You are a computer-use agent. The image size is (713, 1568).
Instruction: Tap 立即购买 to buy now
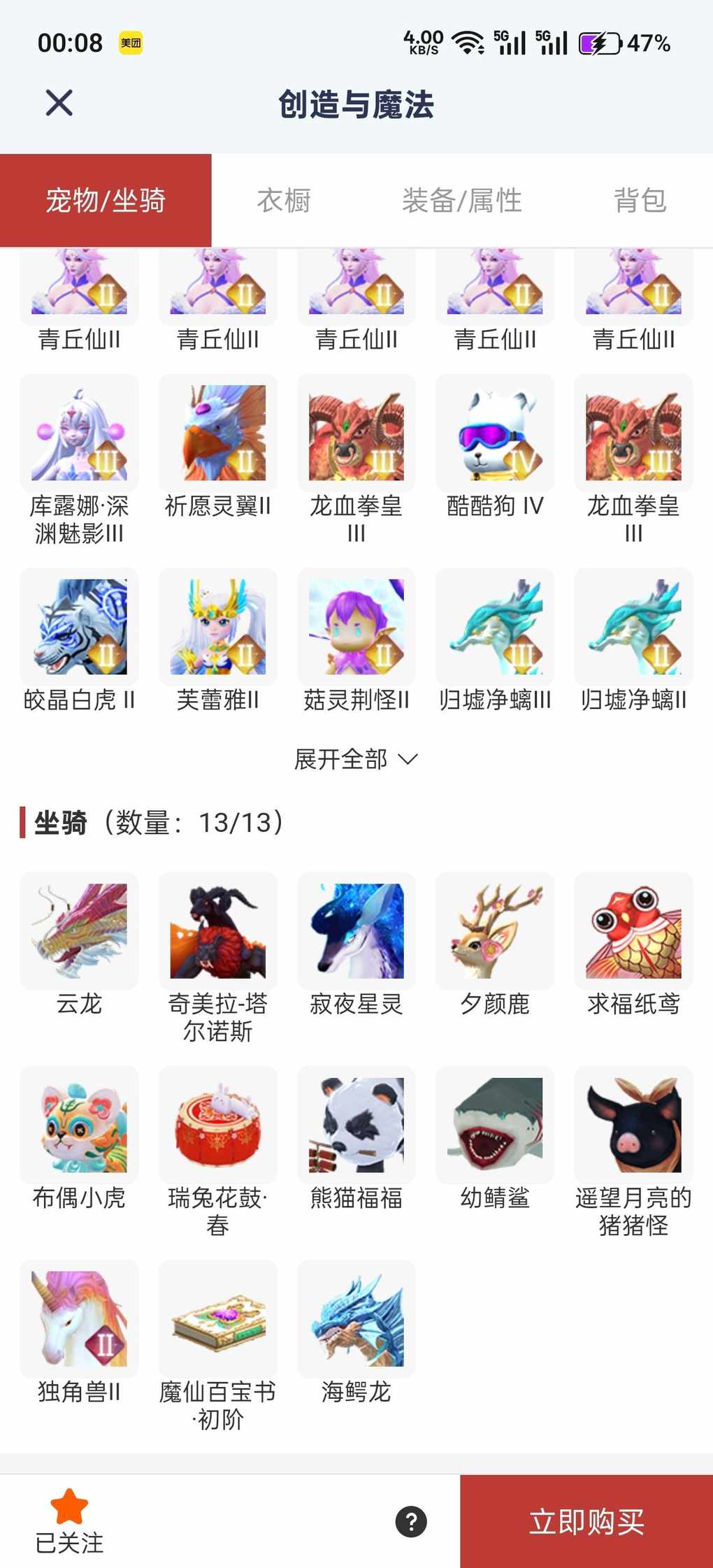pos(586,1522)
